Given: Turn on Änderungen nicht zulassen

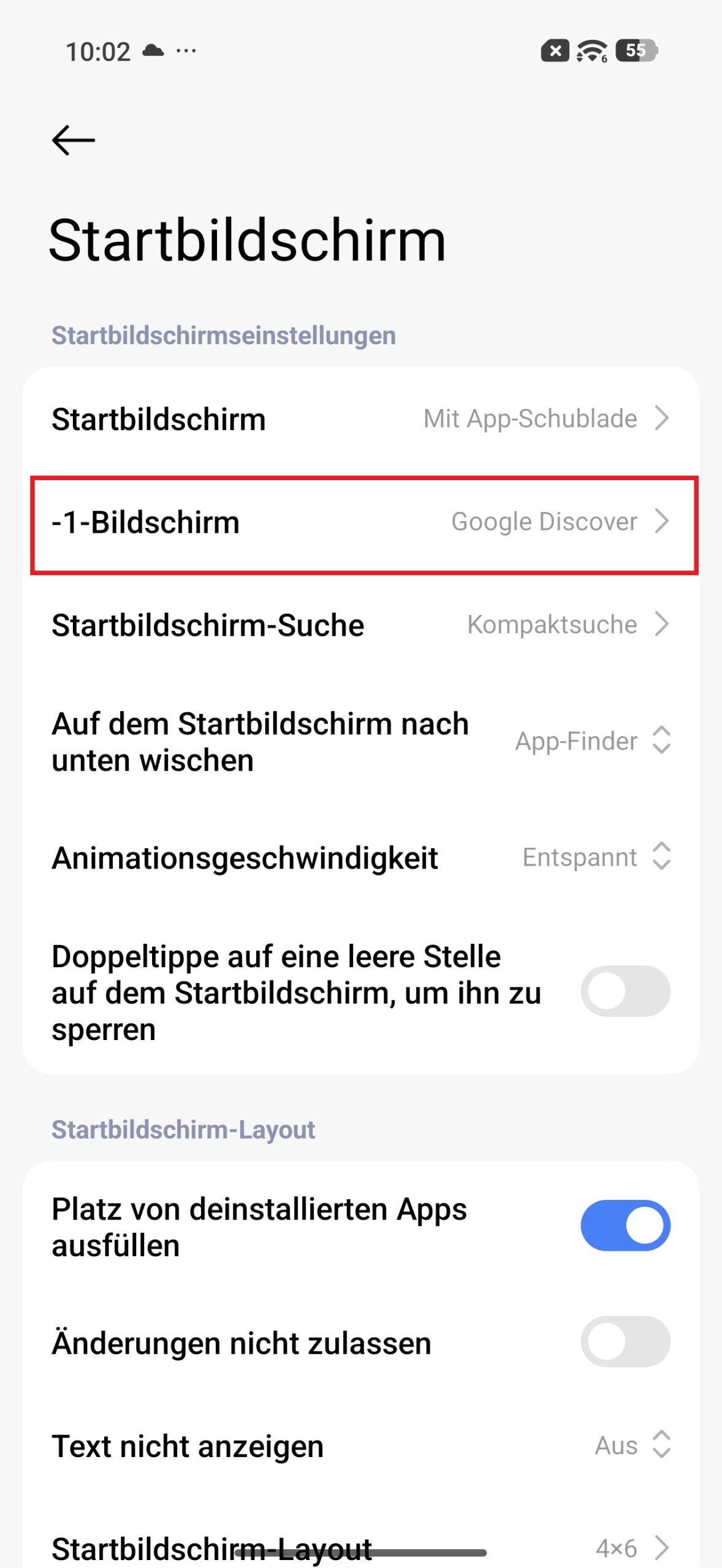Looking at the screenshot, I should pyautogui.click(x=625, y=1342).
